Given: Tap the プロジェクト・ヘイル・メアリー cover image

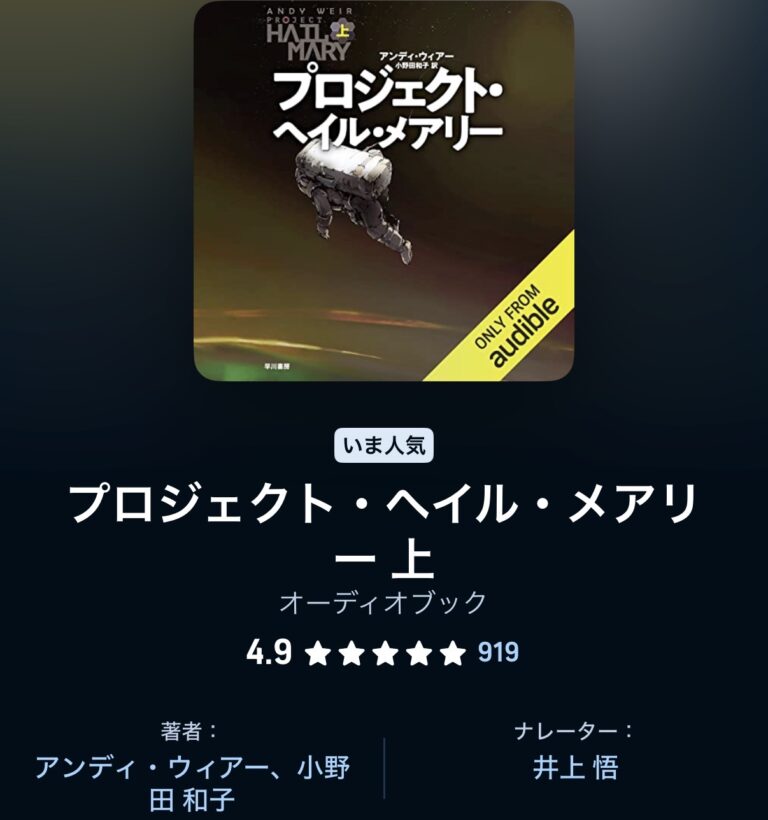Looking at the screenshot, I should (383, 190).
